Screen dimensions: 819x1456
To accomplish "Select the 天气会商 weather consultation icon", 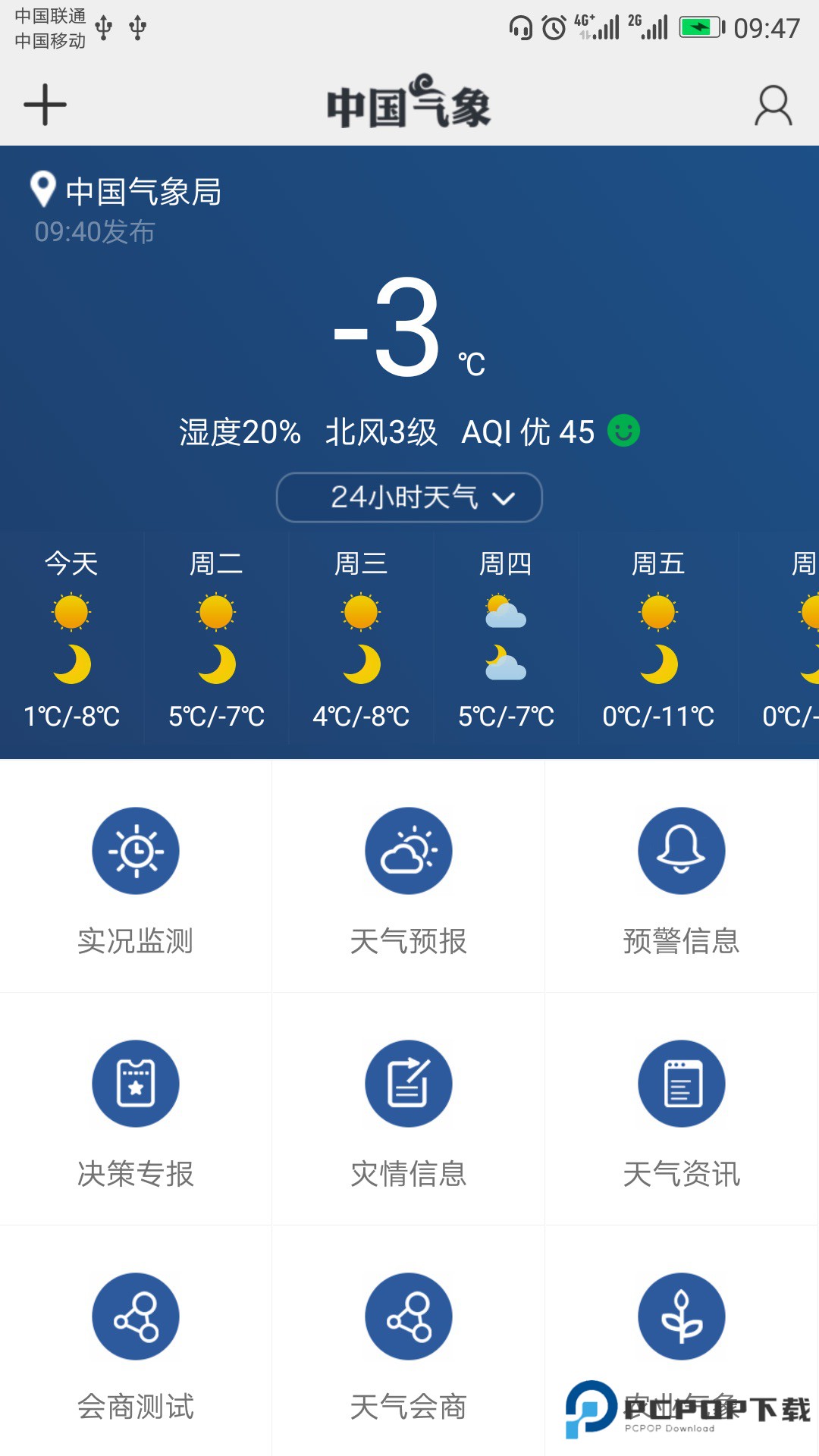I will (408, 1316).
